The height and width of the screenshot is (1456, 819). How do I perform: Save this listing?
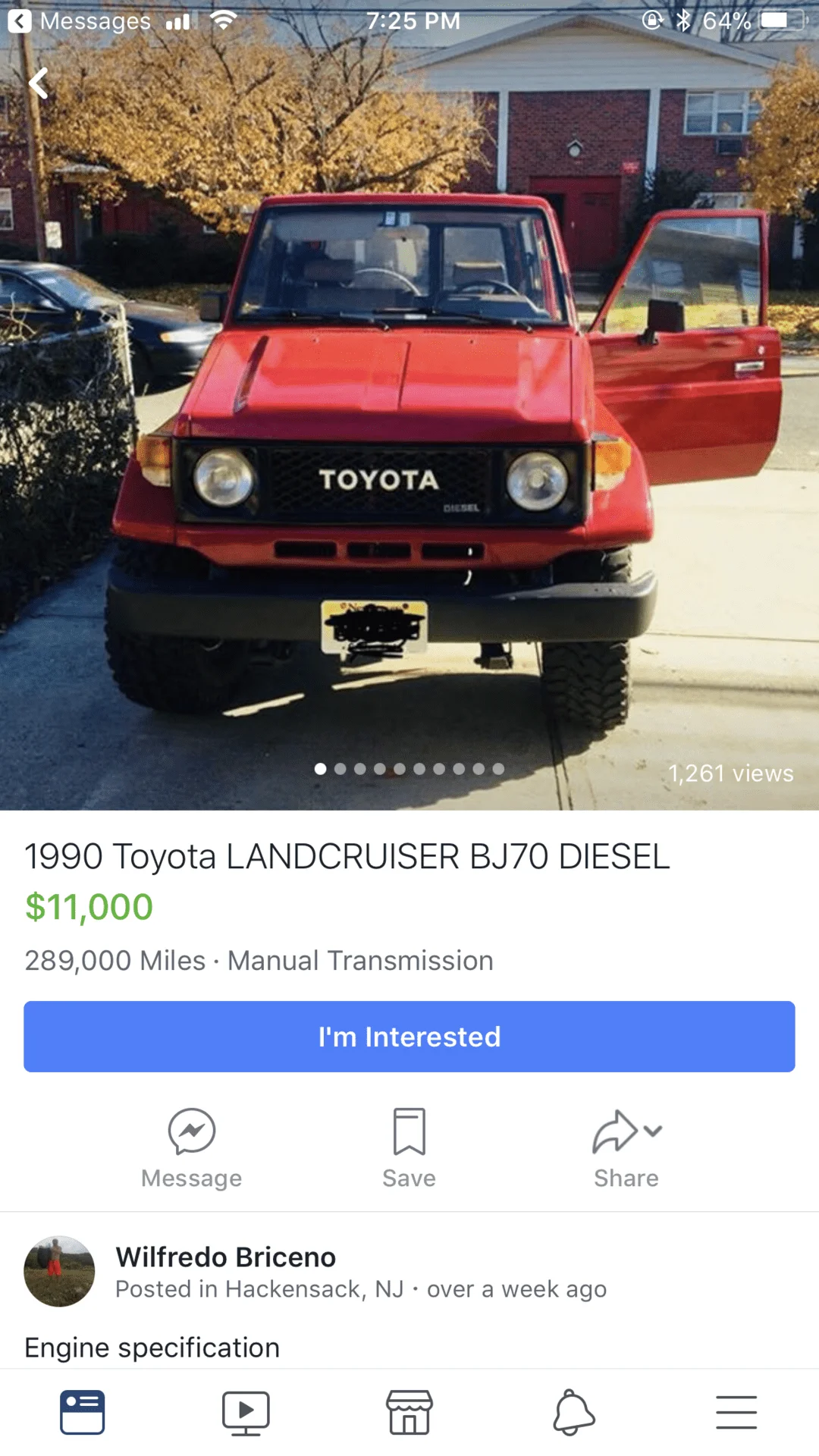coord(409,1148)
